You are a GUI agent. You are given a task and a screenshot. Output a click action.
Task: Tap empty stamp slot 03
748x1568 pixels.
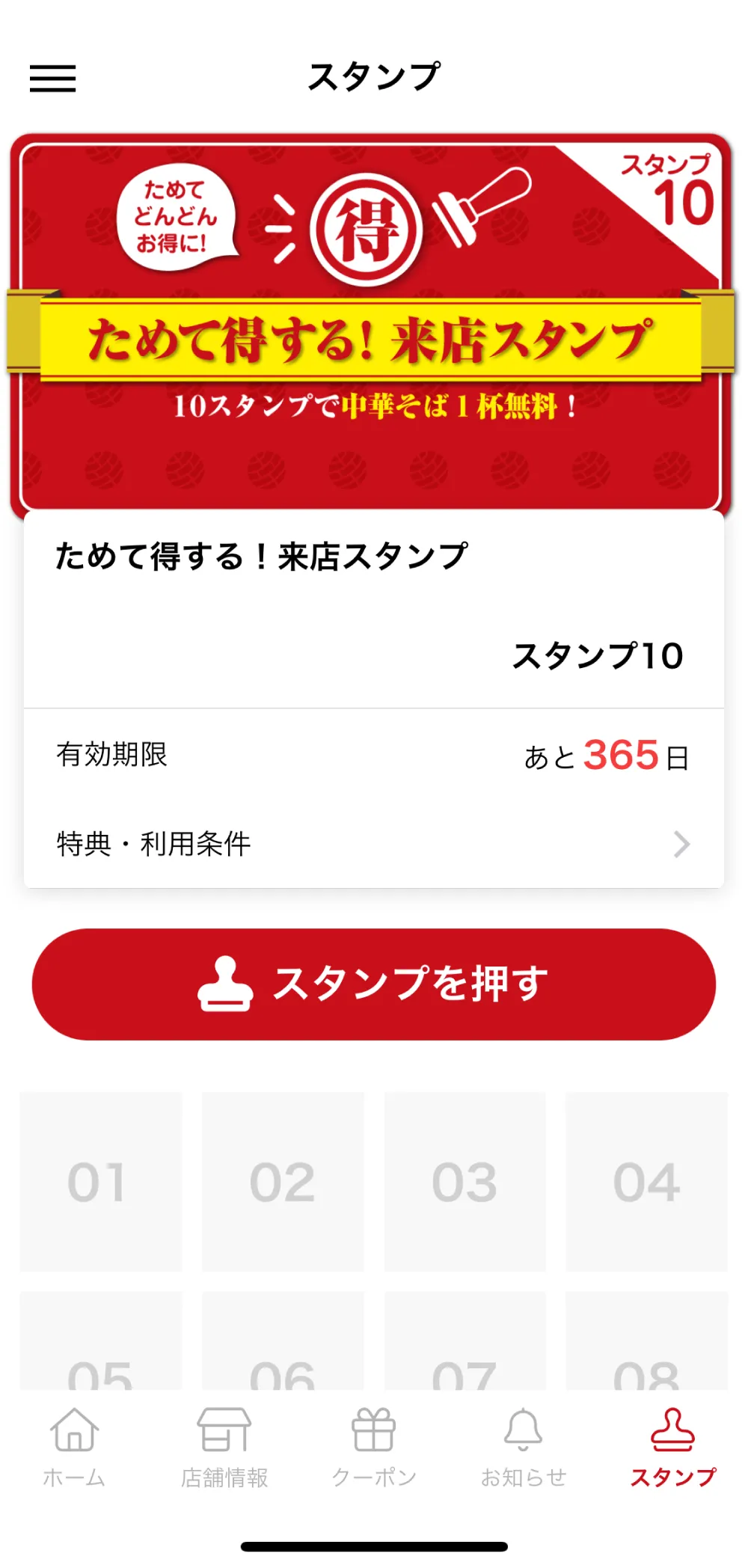(x=465, y=1180)
